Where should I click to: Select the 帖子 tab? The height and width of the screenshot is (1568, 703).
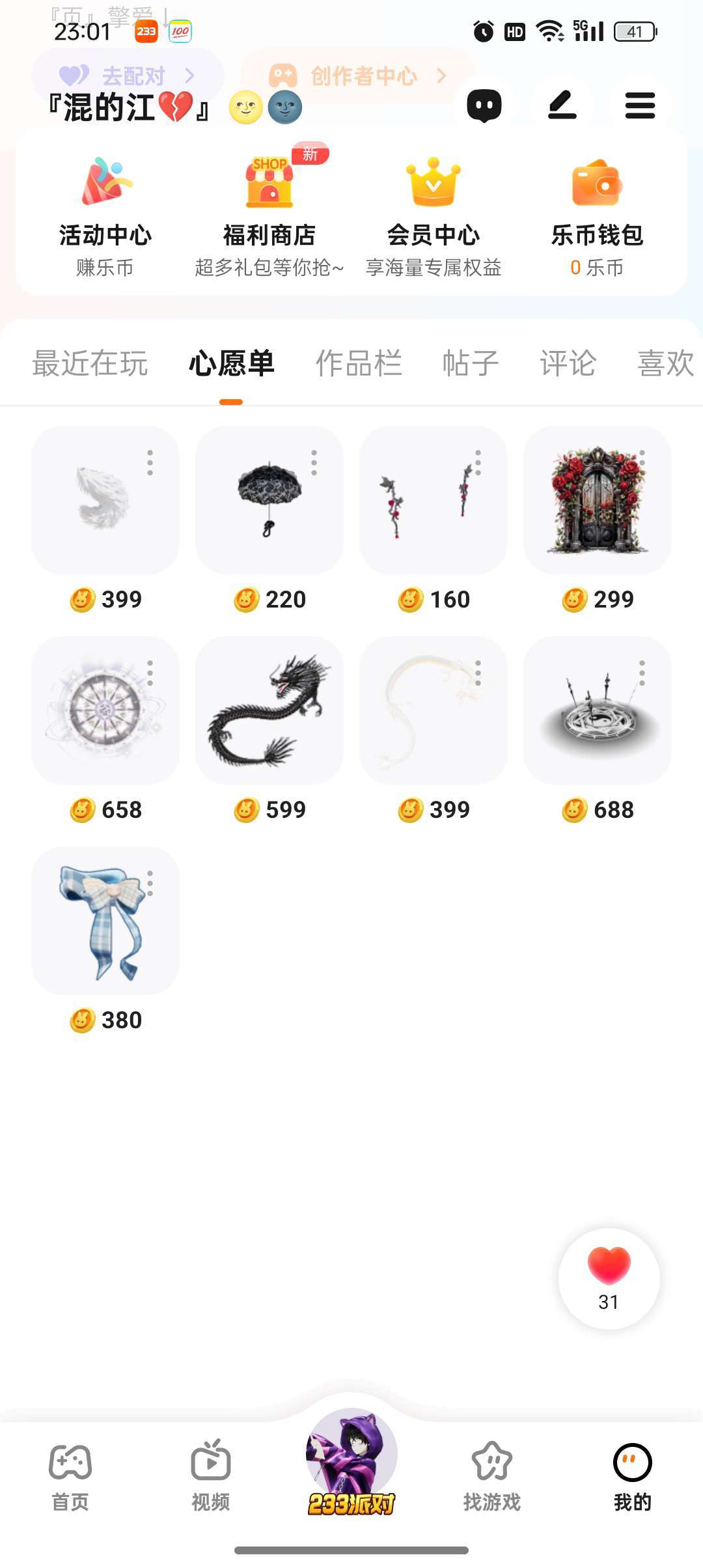(x=471, y=363)
